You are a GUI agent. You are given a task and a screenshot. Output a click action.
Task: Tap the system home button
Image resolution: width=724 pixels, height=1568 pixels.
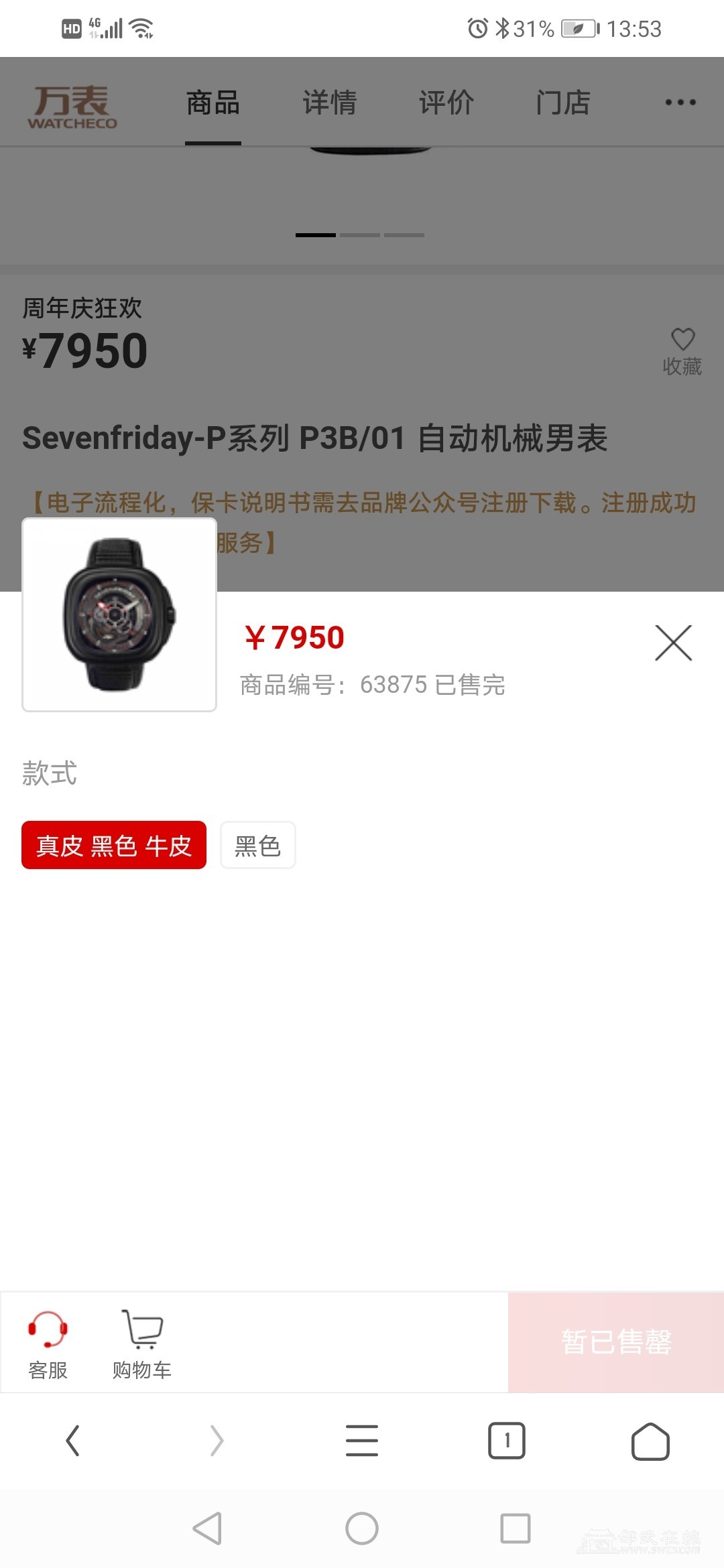pyautogui.click(x=362, y=1528)
